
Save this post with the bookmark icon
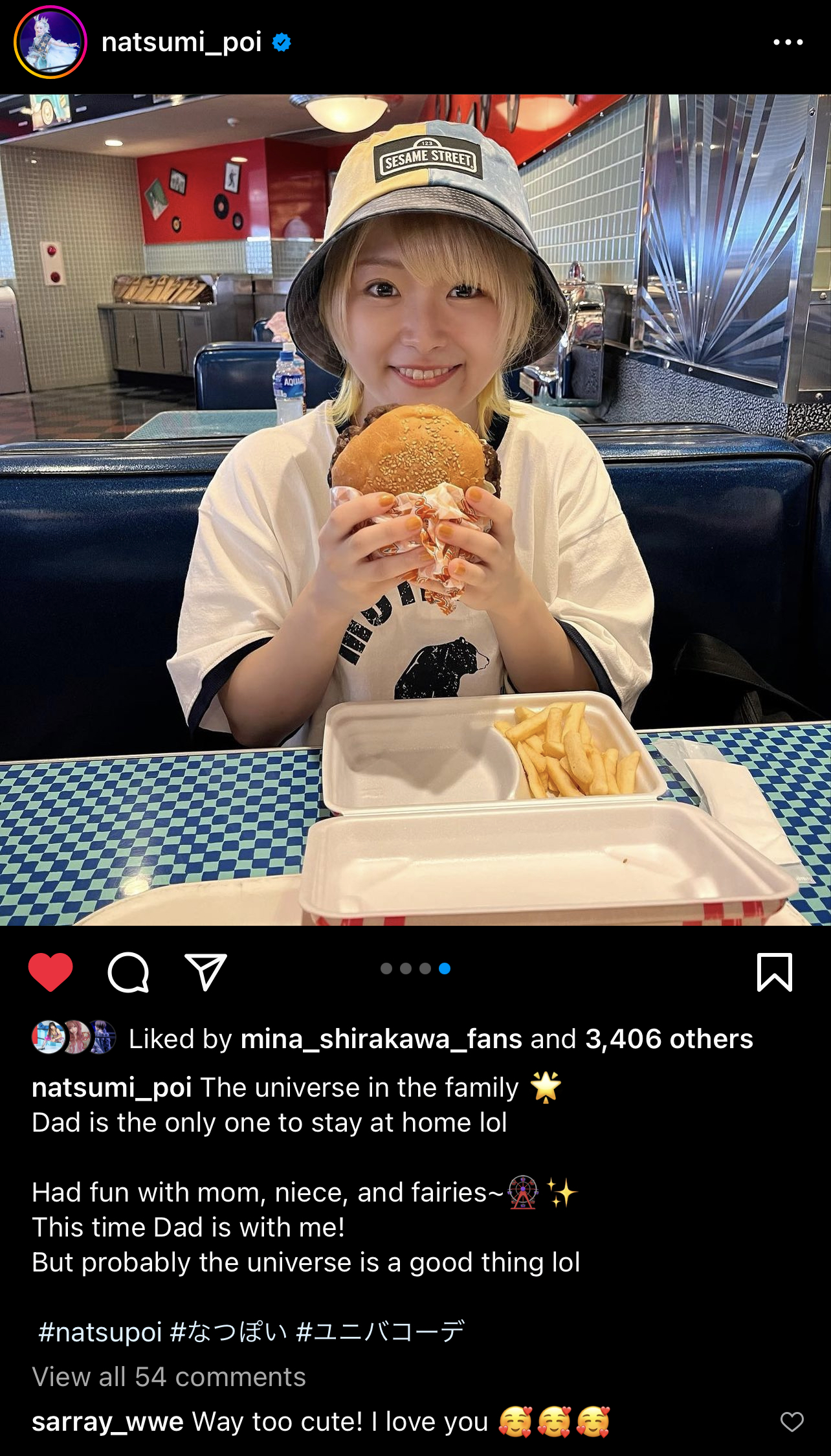[x=774, y=972]
